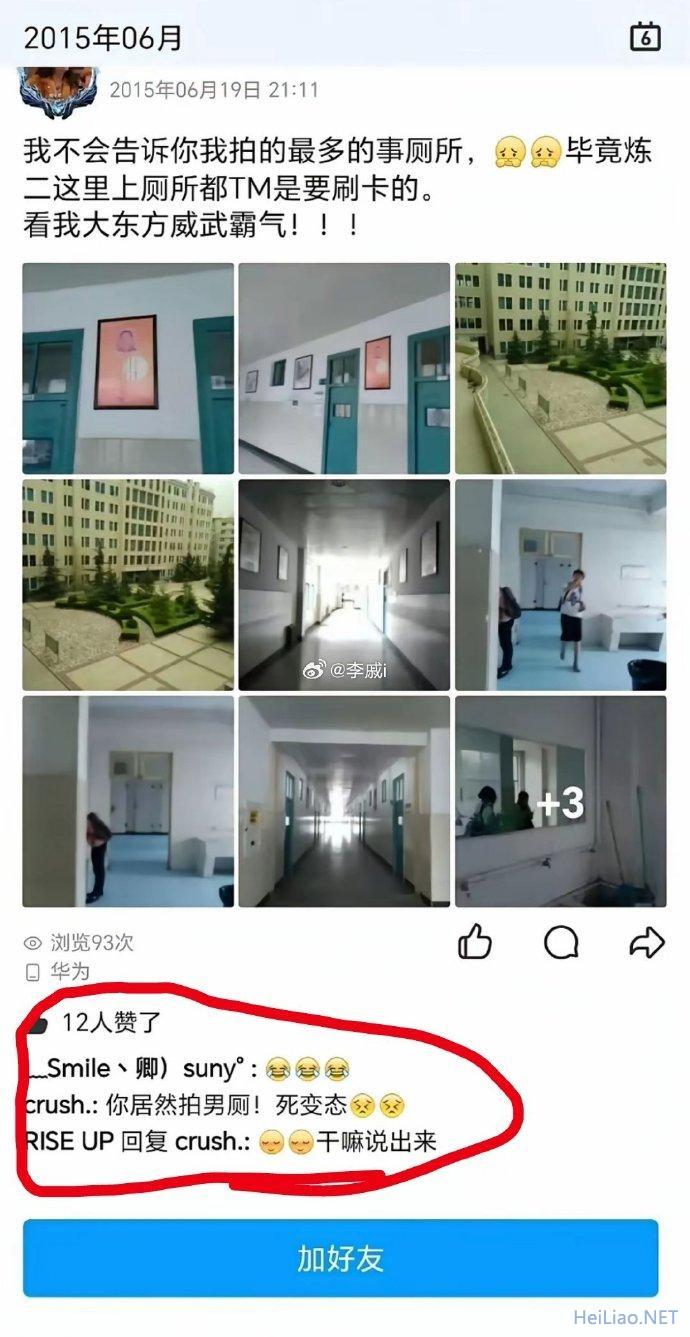Open the photo of the boy walking

click(x=560, y=585)
